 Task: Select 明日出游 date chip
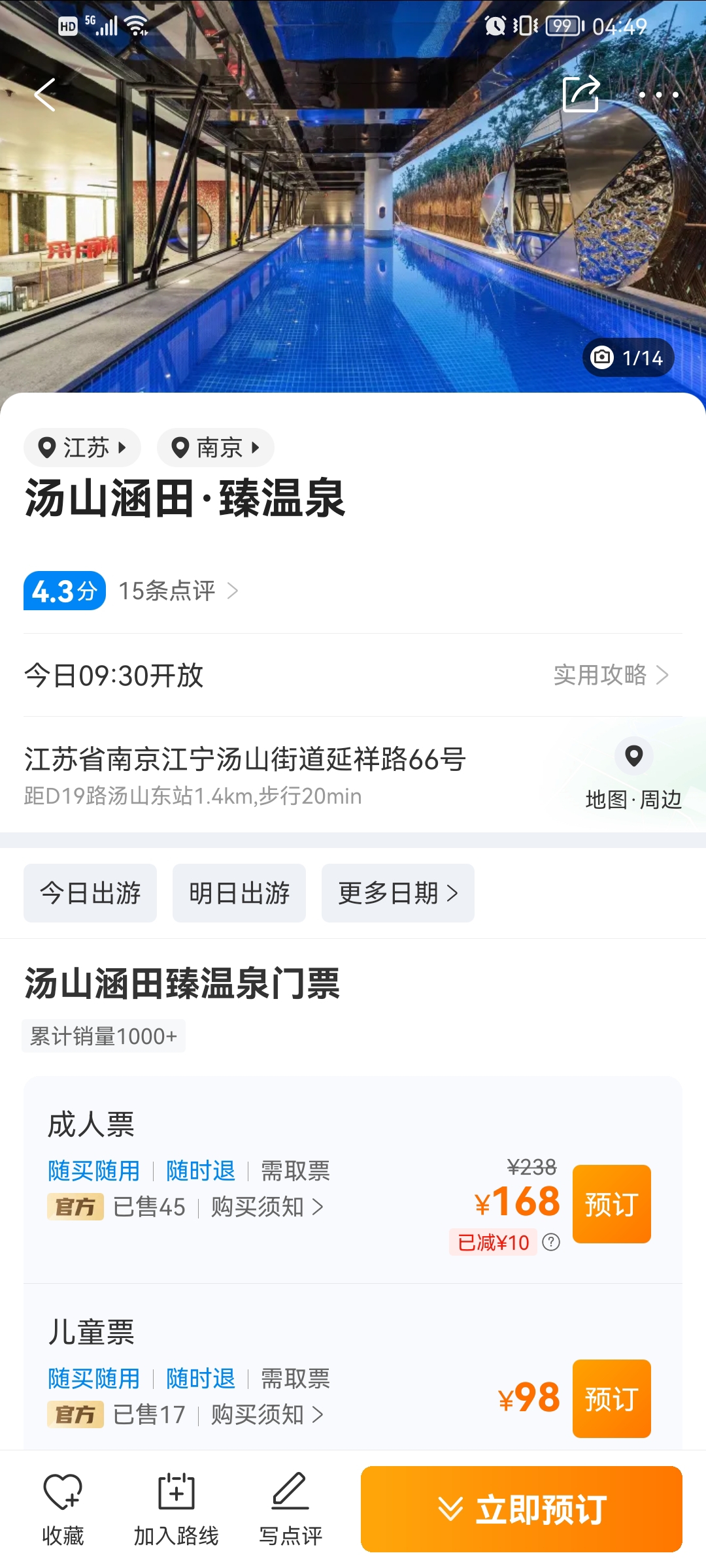pos(239,893)
